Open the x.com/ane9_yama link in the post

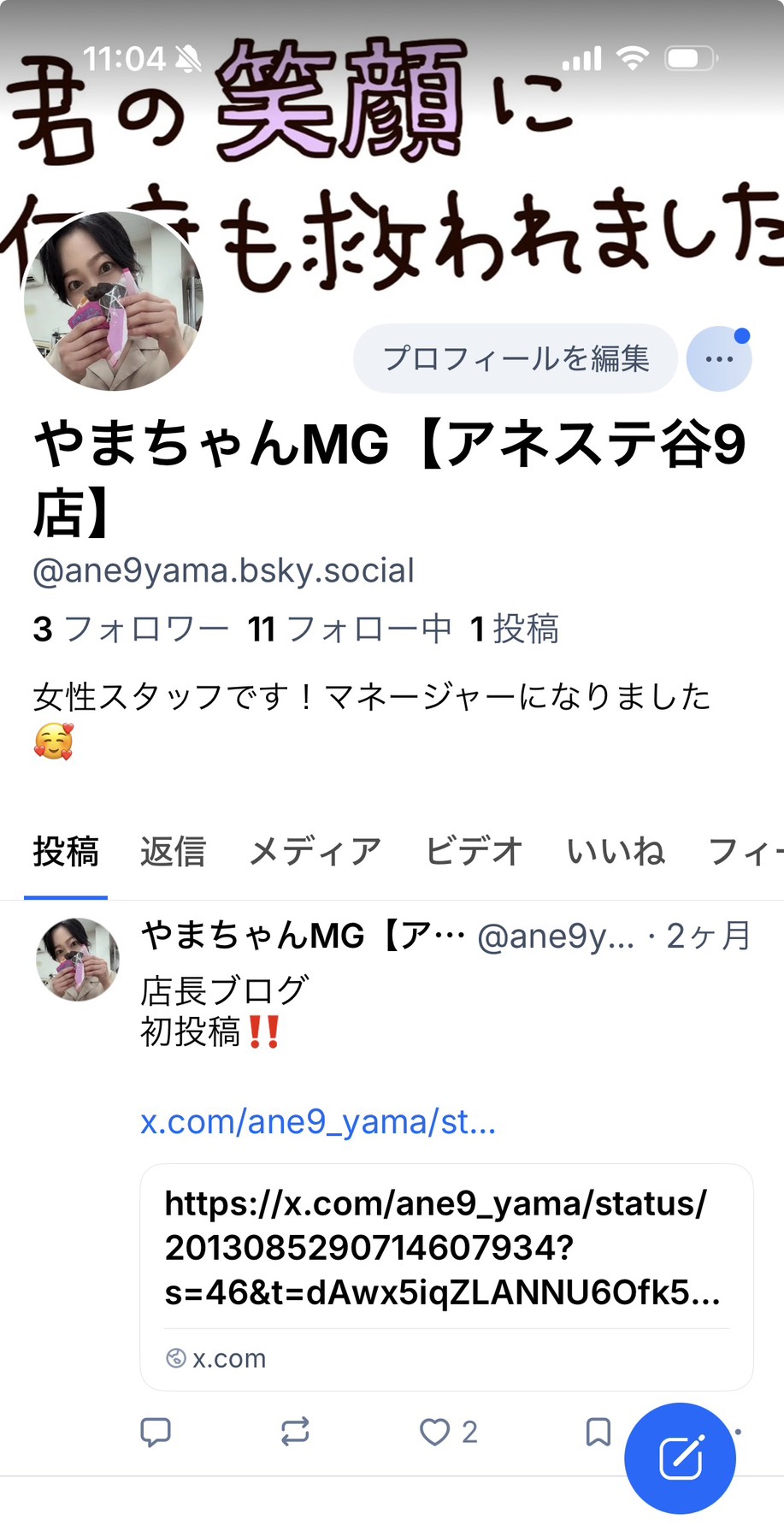click(318, 1121)
